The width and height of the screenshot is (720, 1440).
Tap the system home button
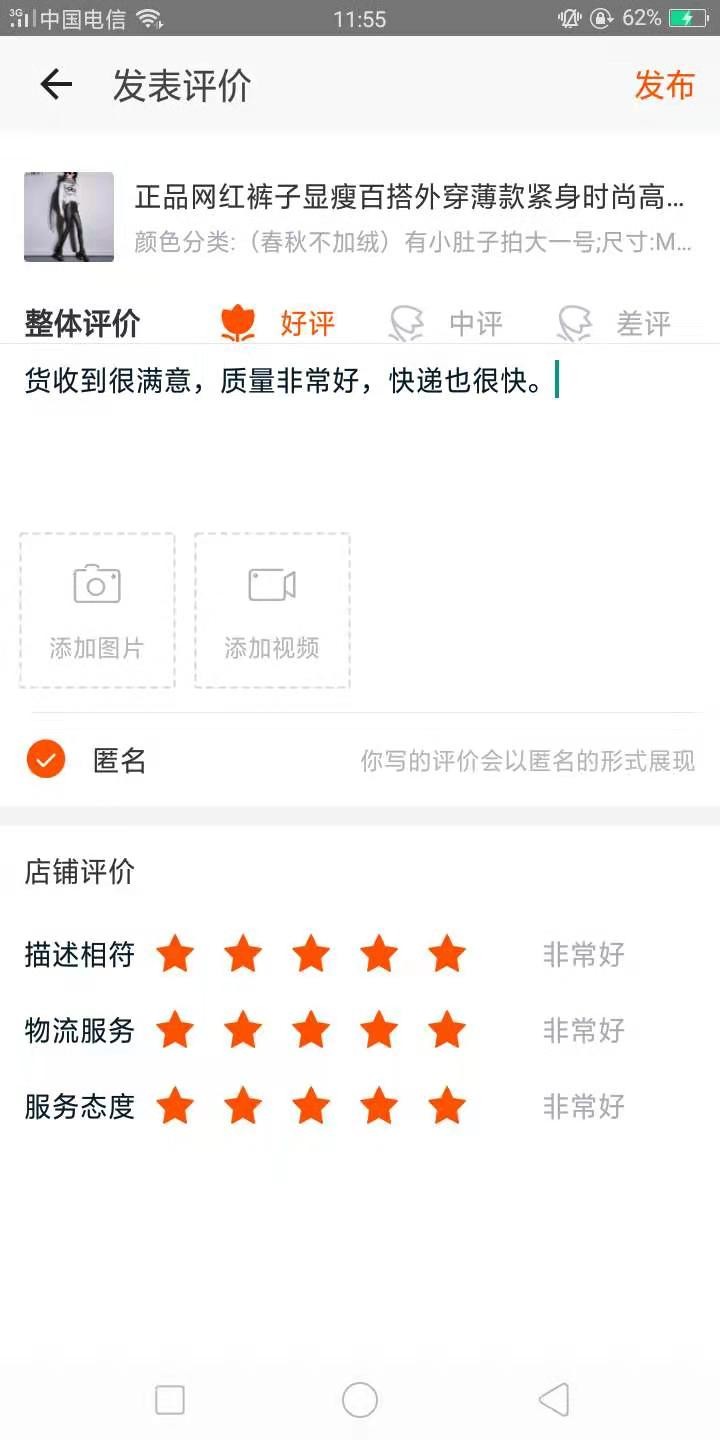pyautogui.click(x=360, y=1400)
